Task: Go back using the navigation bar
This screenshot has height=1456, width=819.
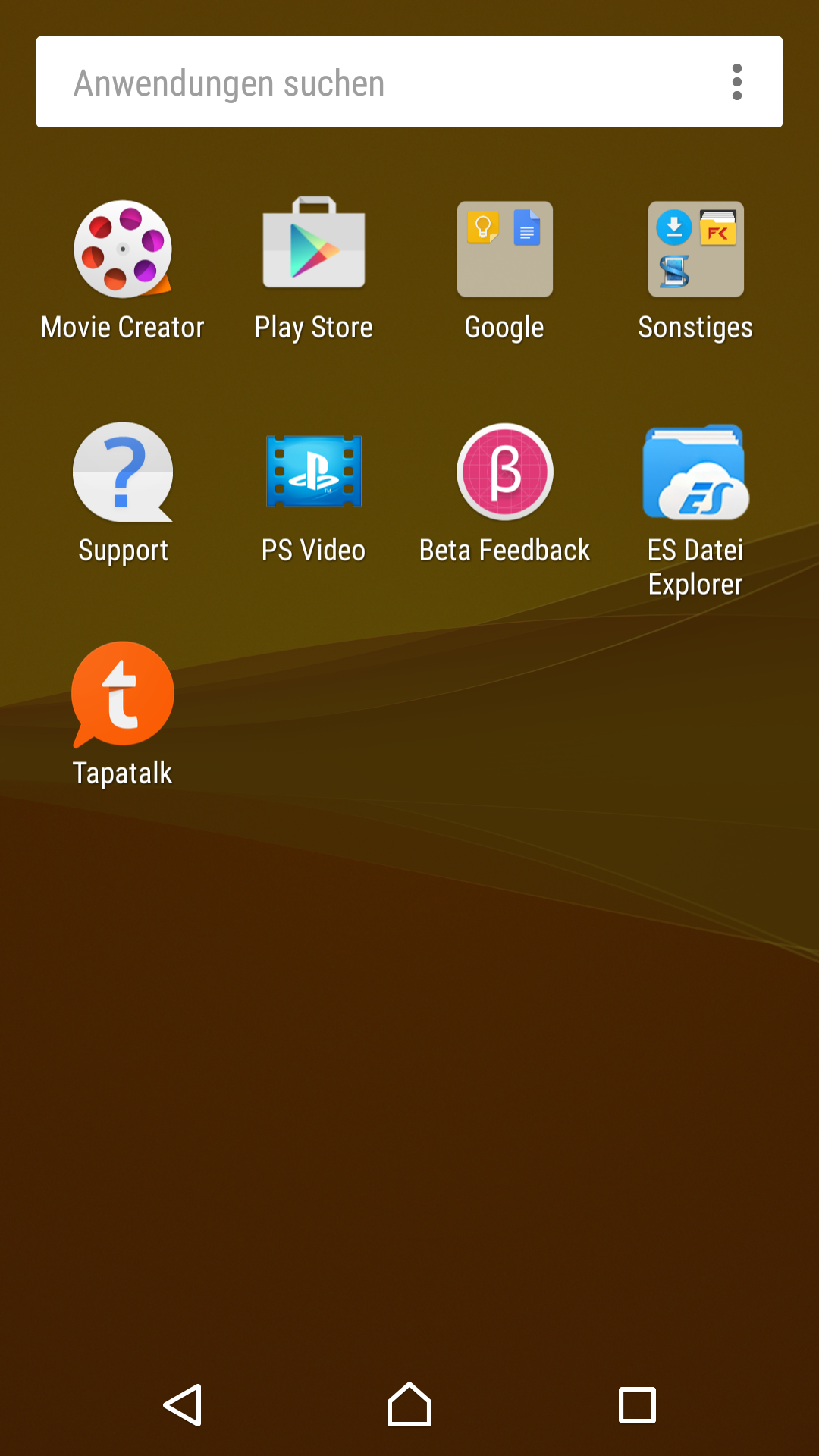Action: point(183,1405)
